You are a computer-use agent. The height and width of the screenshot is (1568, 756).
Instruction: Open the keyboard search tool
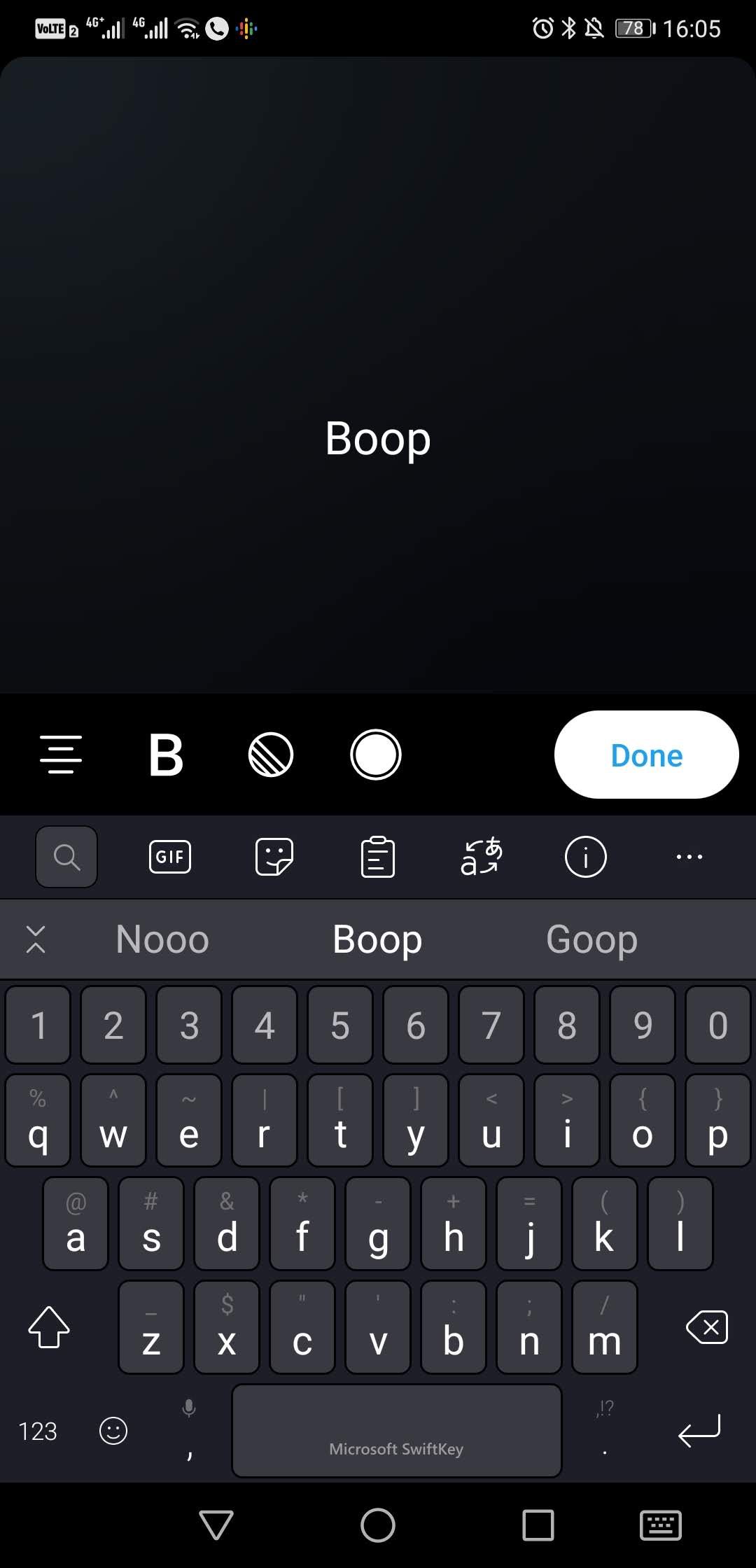click(66, 857)
